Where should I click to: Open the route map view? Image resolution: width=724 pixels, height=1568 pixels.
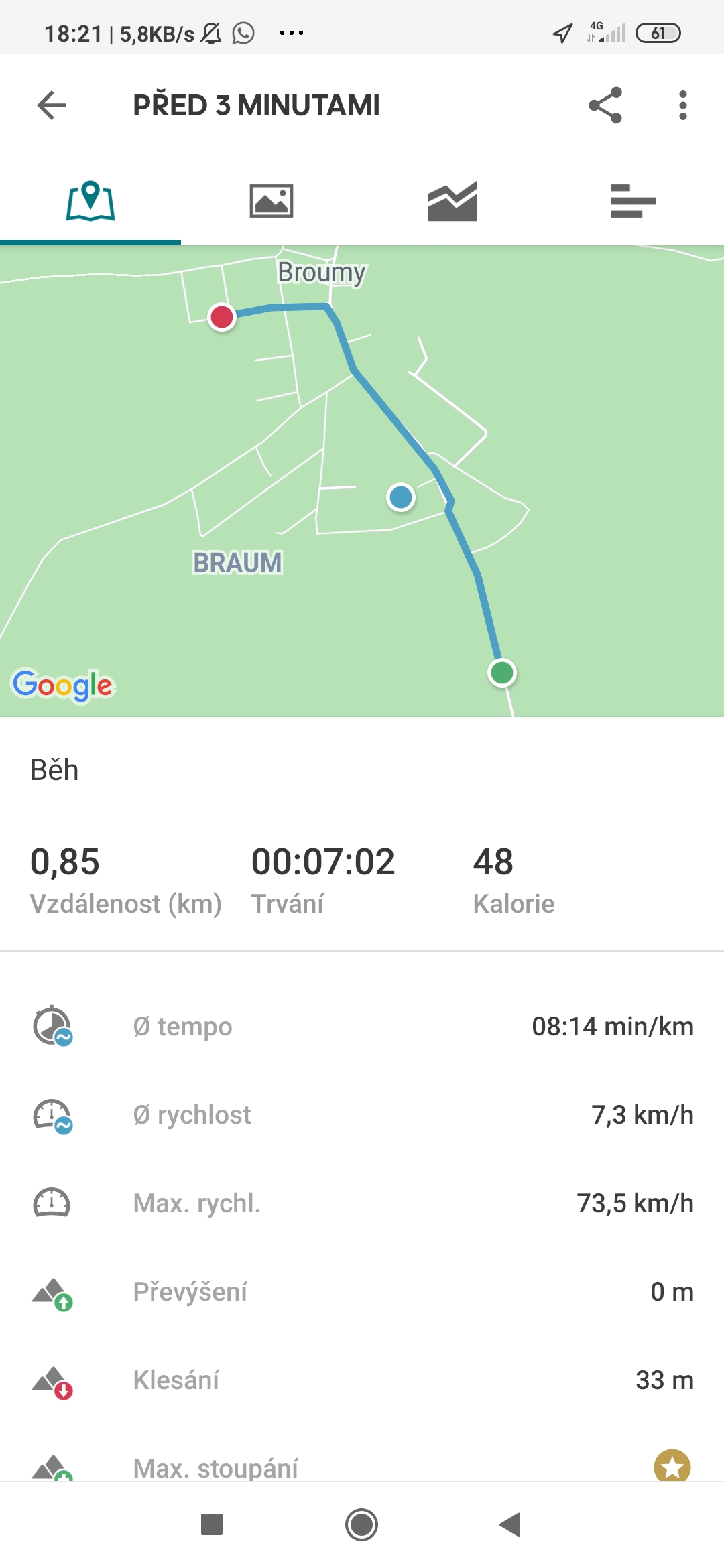[362, 481]
